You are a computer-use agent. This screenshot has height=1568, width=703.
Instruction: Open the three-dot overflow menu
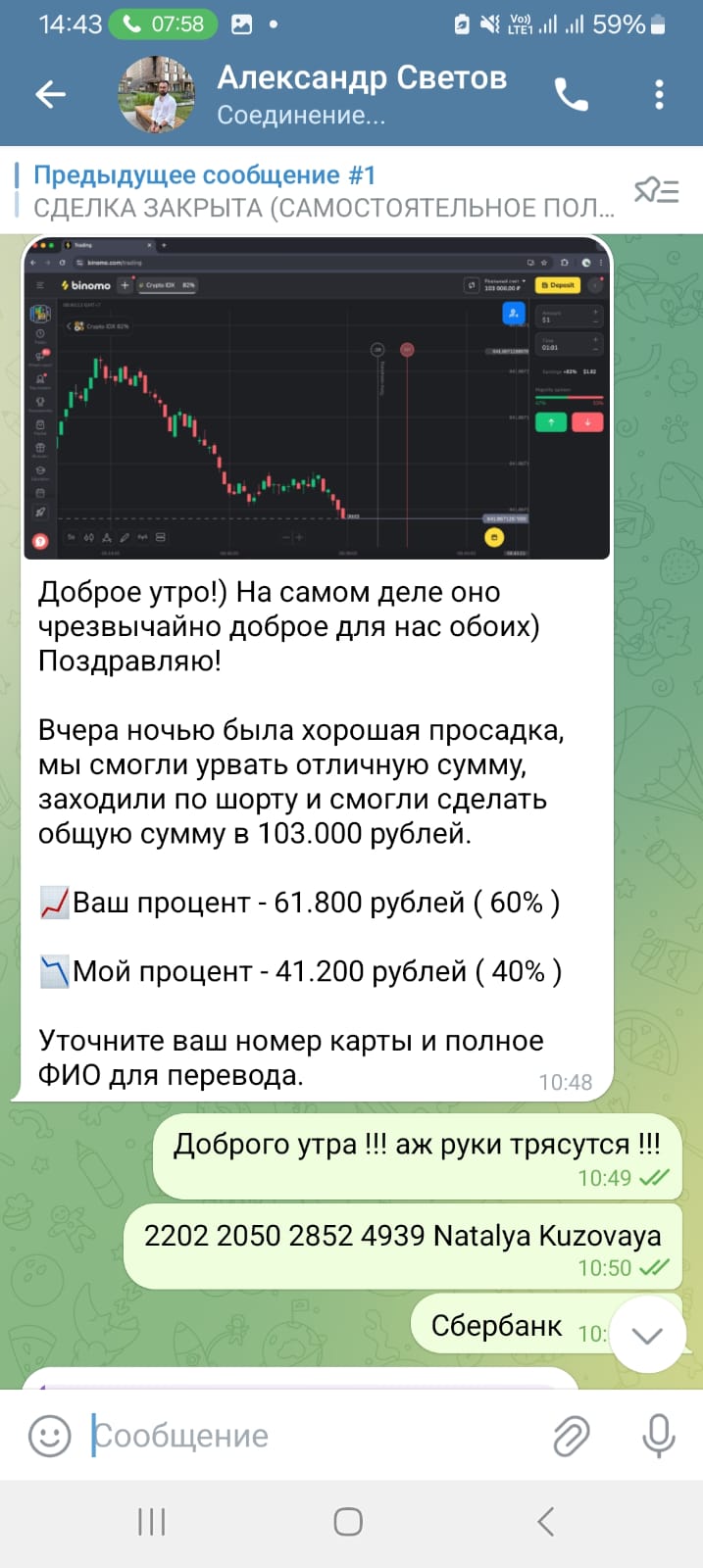tap(659, 94)
